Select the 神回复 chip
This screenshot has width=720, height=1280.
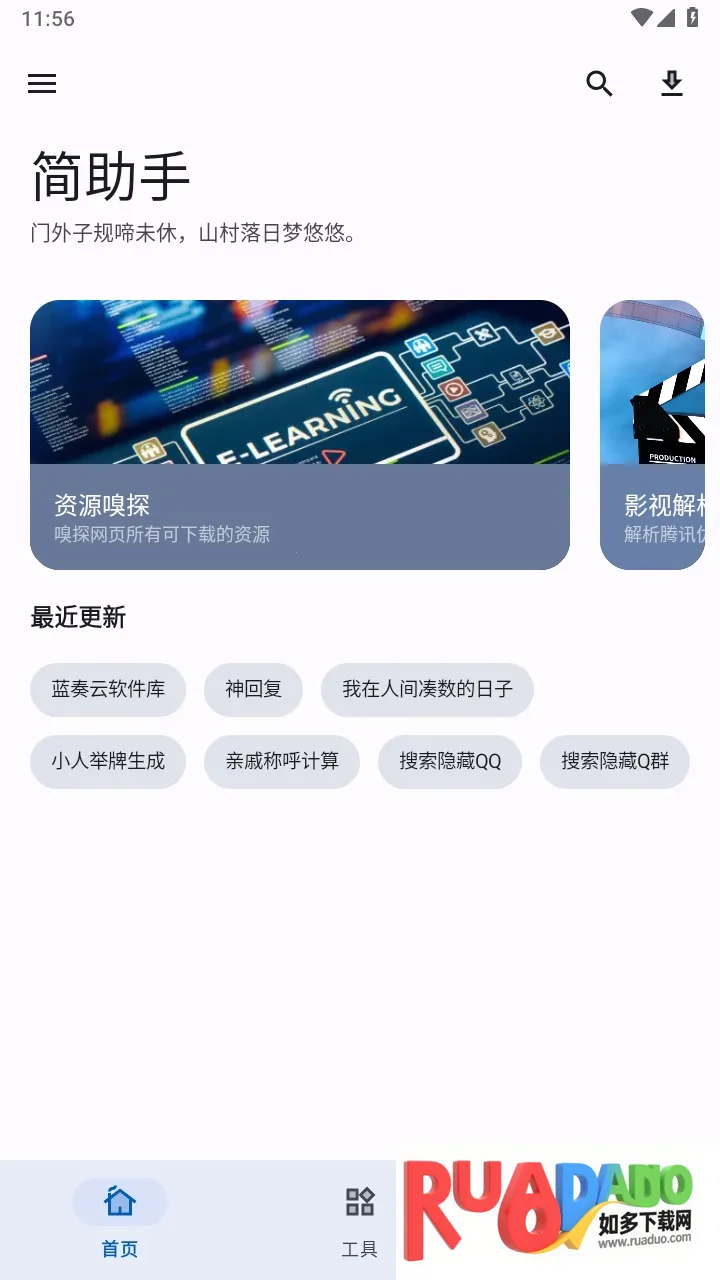253,689
